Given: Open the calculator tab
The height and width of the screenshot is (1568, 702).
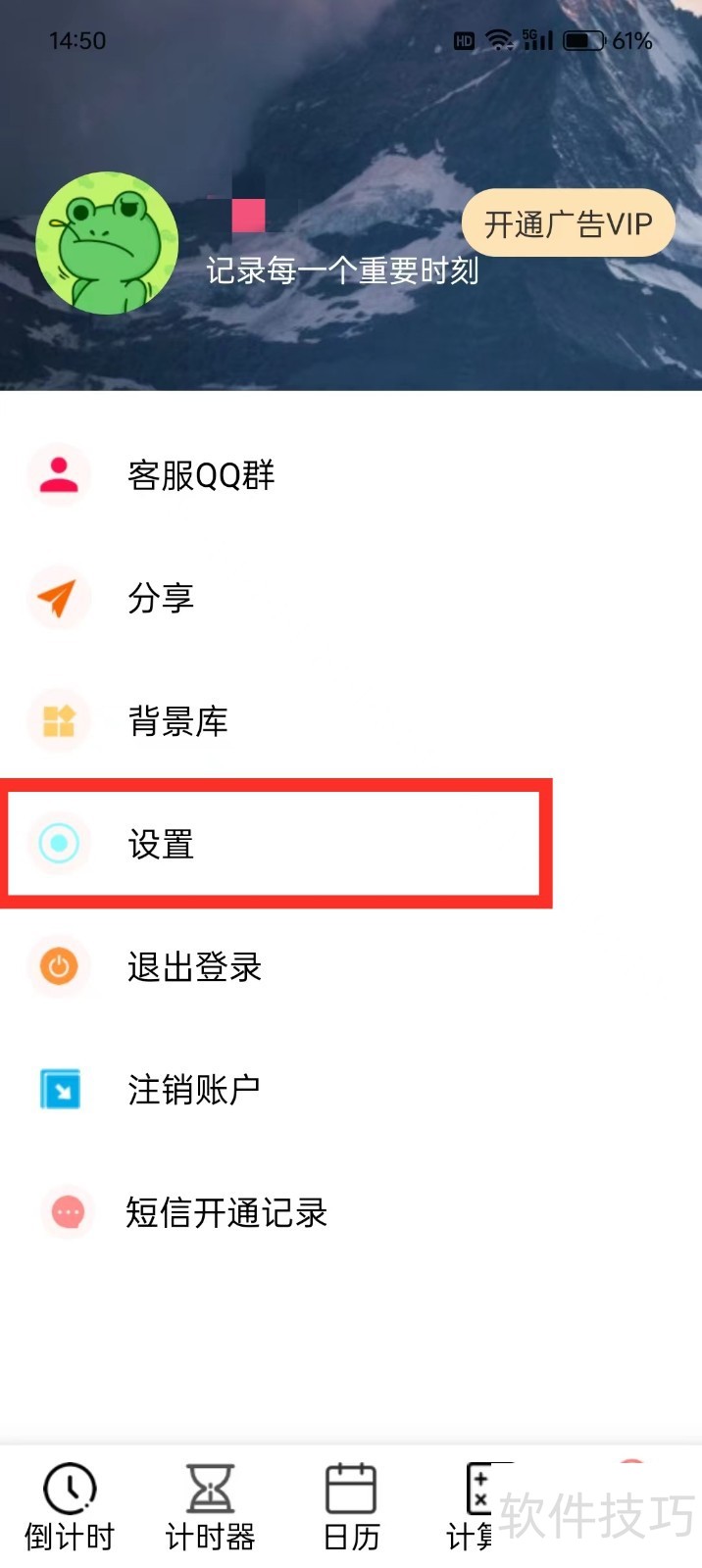Looking at the screenshot, I should [x=474, y=1507].
